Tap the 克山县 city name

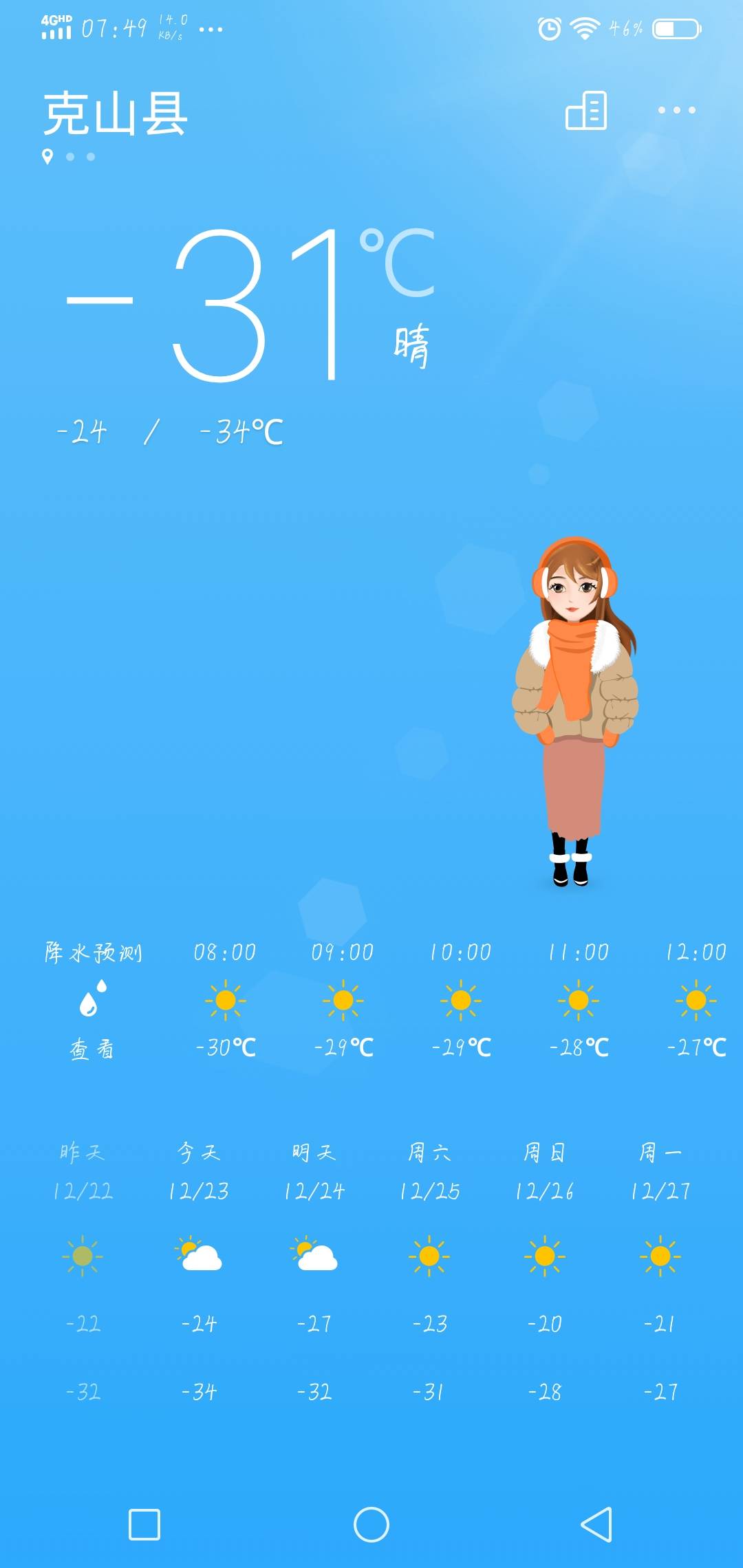point(116,113)
